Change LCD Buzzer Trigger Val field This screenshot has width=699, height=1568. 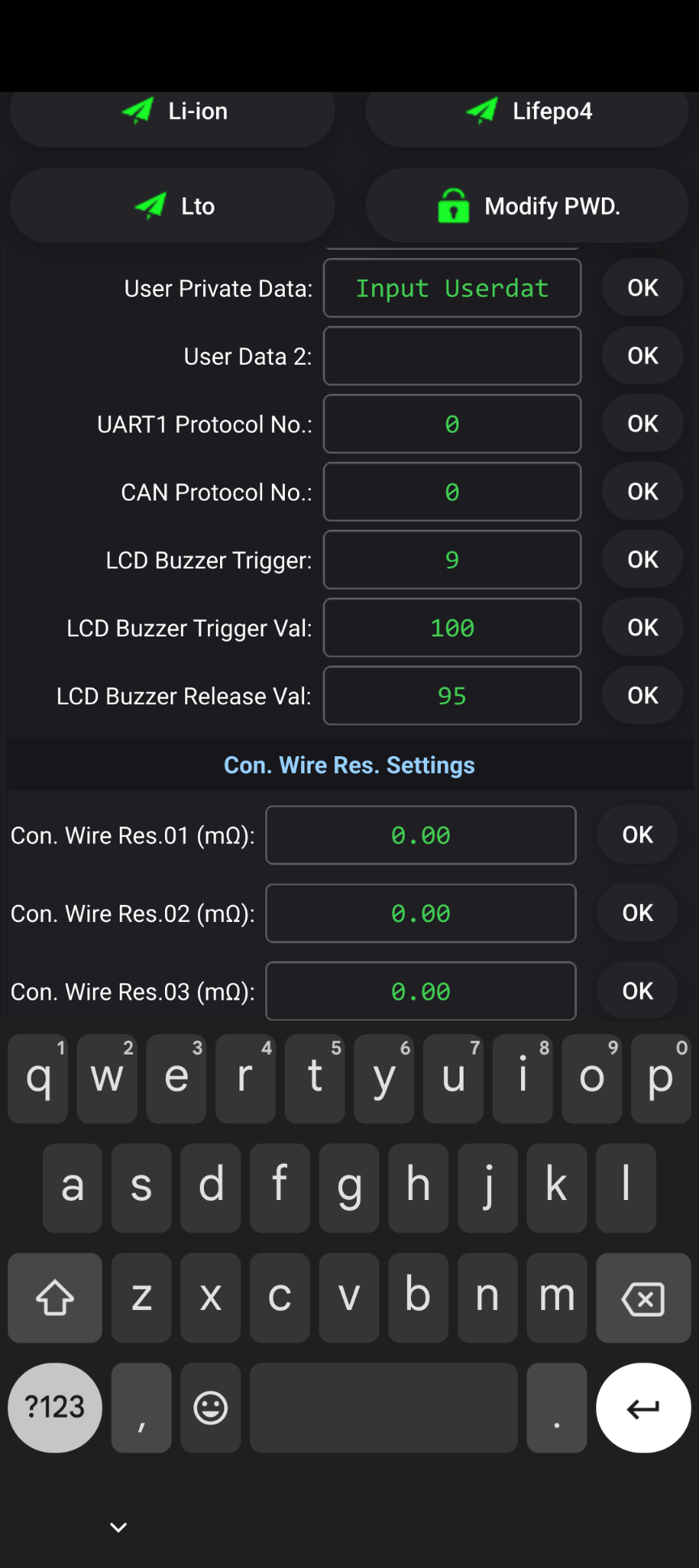pos(452,628)
